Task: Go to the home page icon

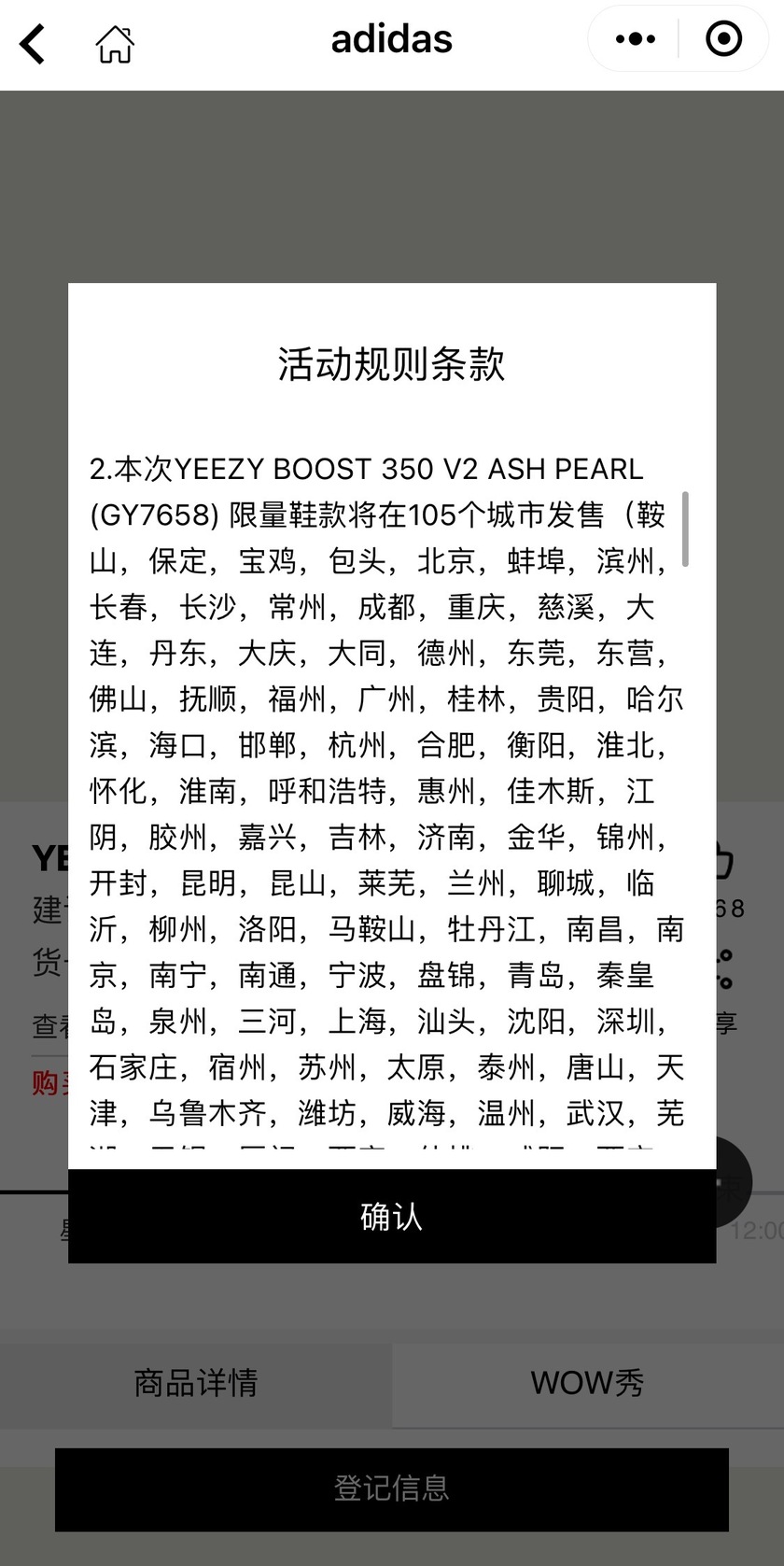Action: pos(115,43)
